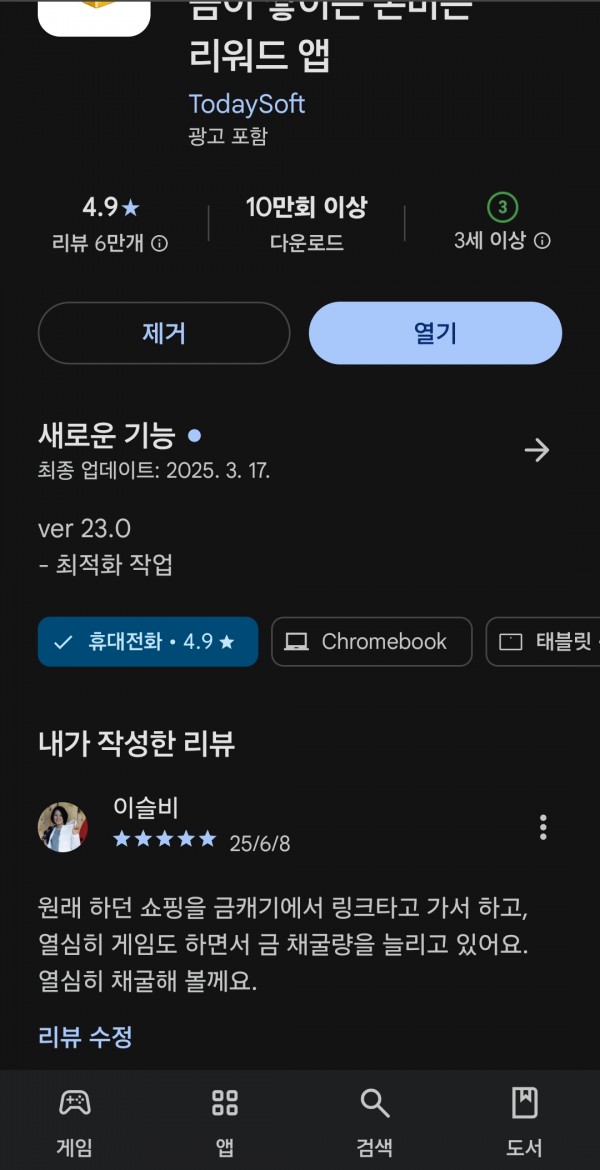Open overflow menu on my review

point(543,827)
